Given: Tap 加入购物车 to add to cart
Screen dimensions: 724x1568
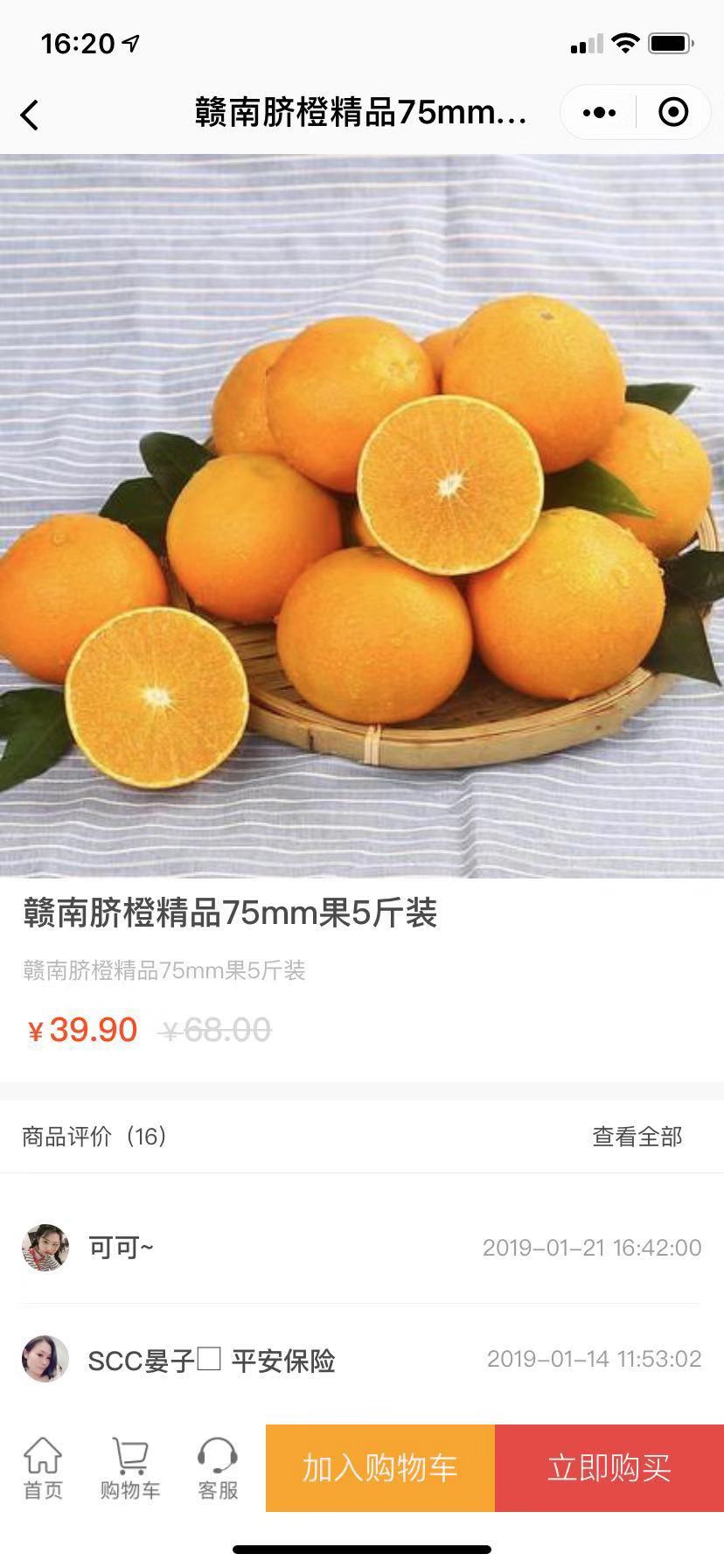Looking at the screenshot, I should pyautogui.click(x=380, y=1467).
